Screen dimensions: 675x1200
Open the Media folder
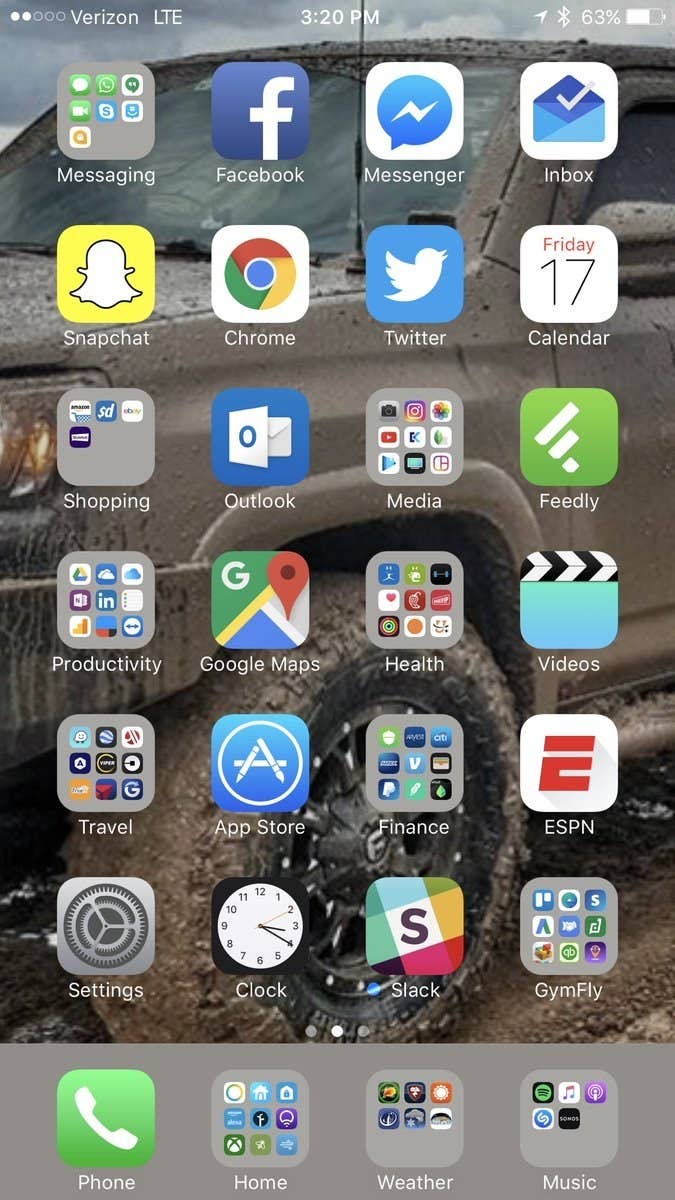414,437
